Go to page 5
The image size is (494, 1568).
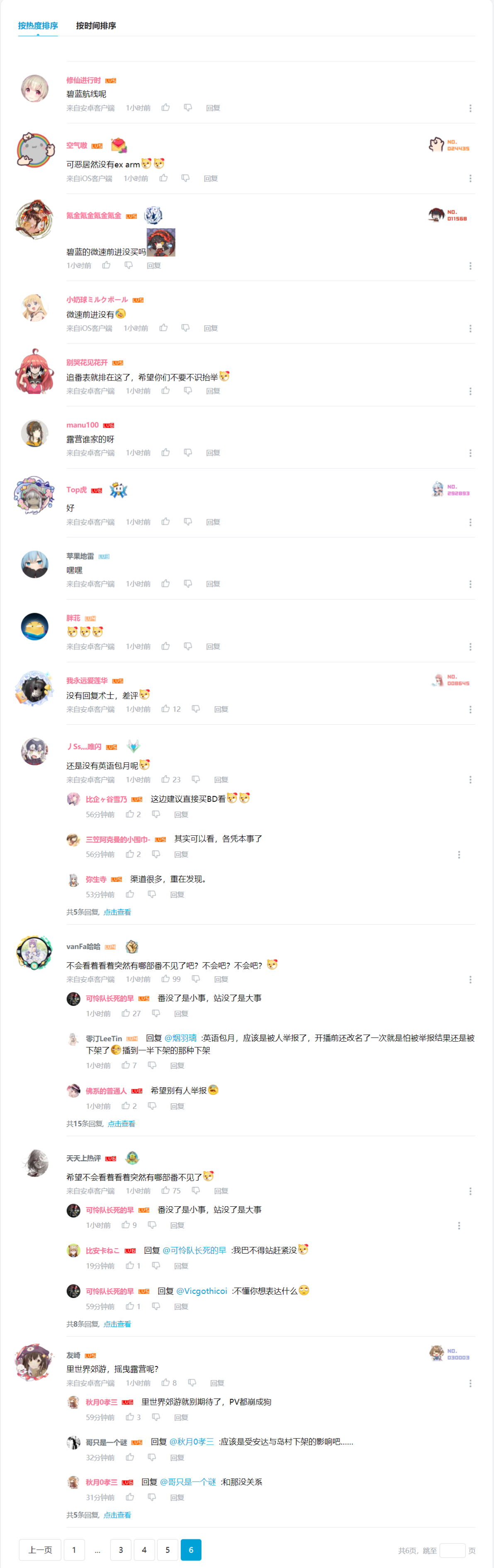pos(167,1550)
